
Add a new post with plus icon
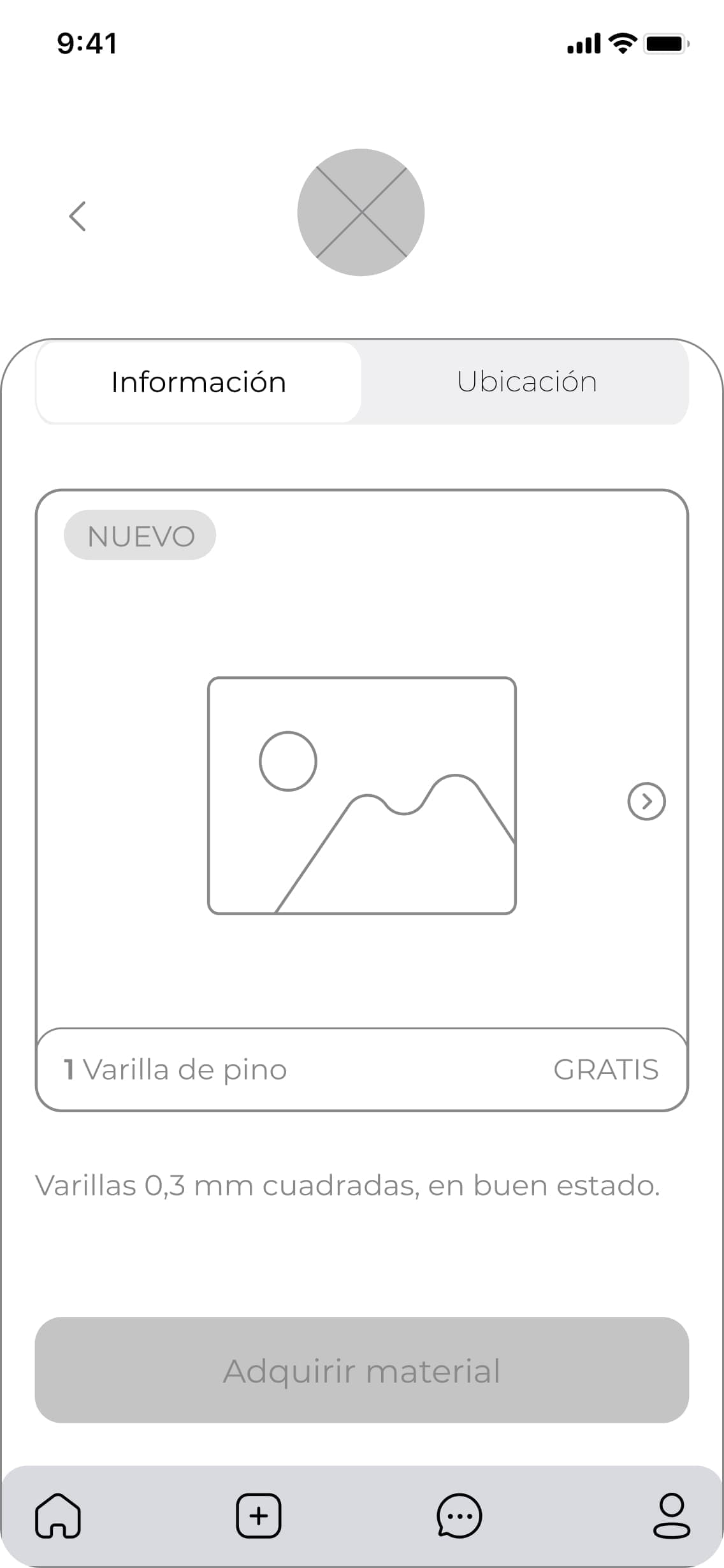(259, 1516)
